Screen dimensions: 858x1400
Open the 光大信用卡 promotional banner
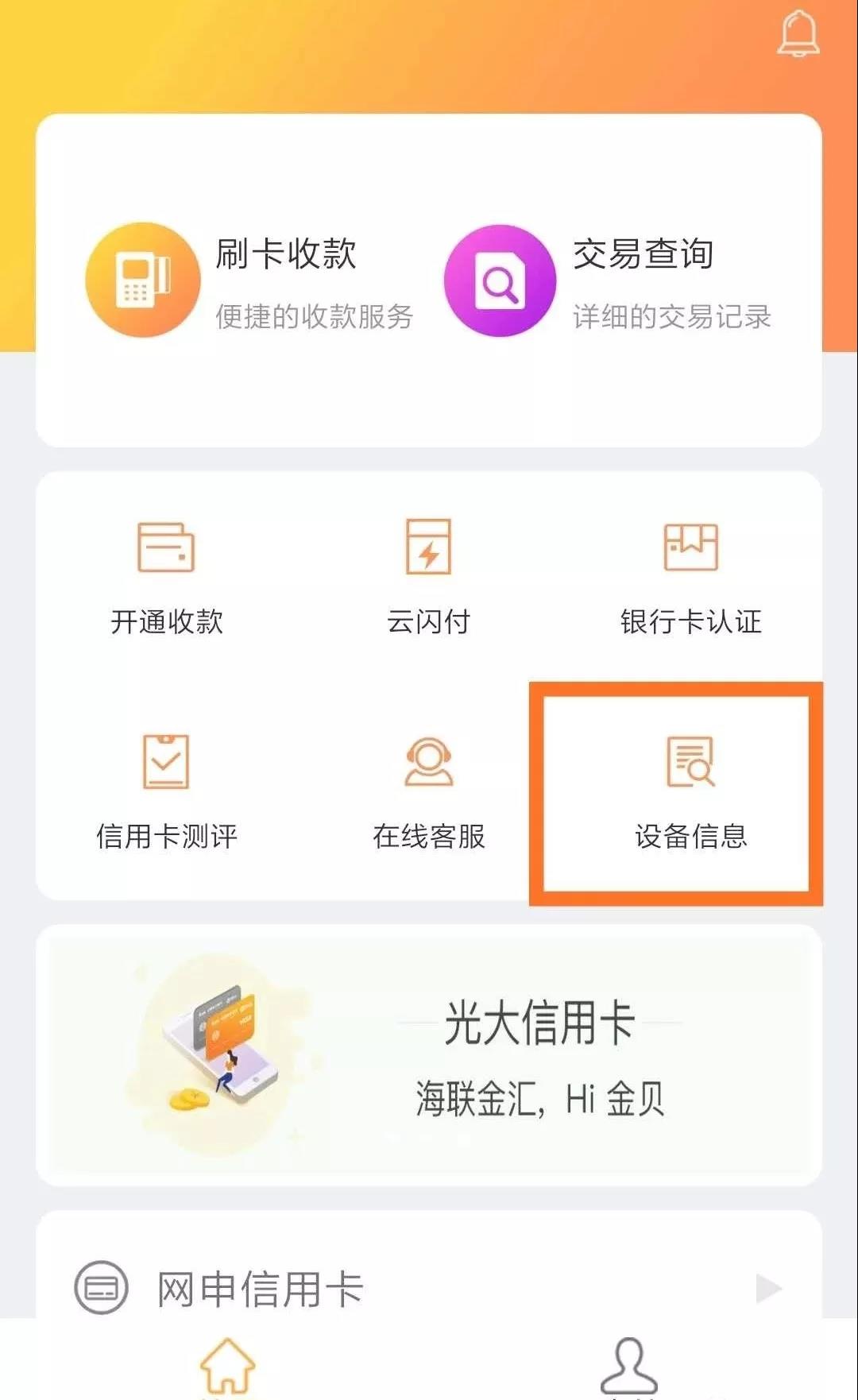(429, 1057)
